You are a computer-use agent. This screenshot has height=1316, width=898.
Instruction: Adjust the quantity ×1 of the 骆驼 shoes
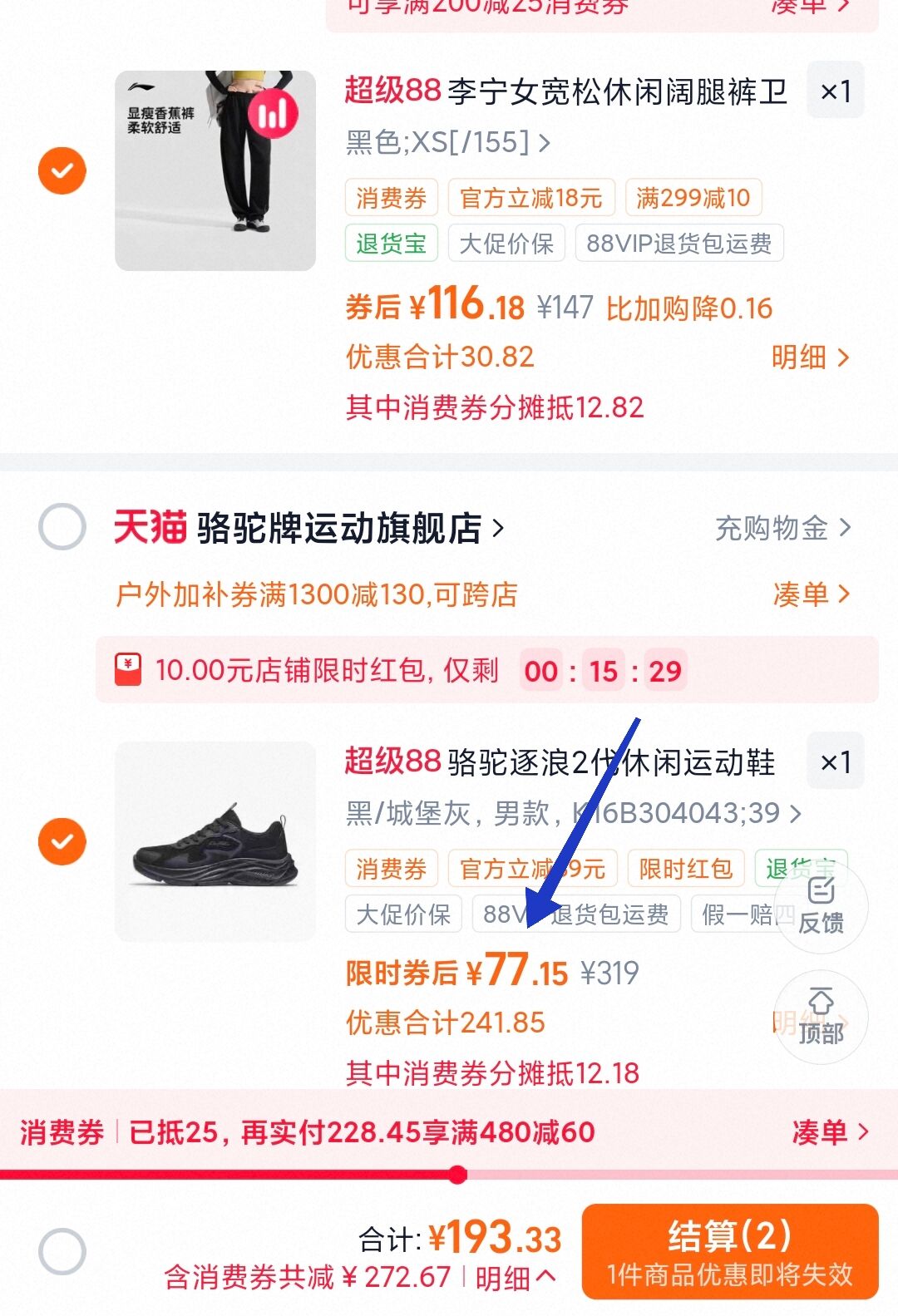835,762
